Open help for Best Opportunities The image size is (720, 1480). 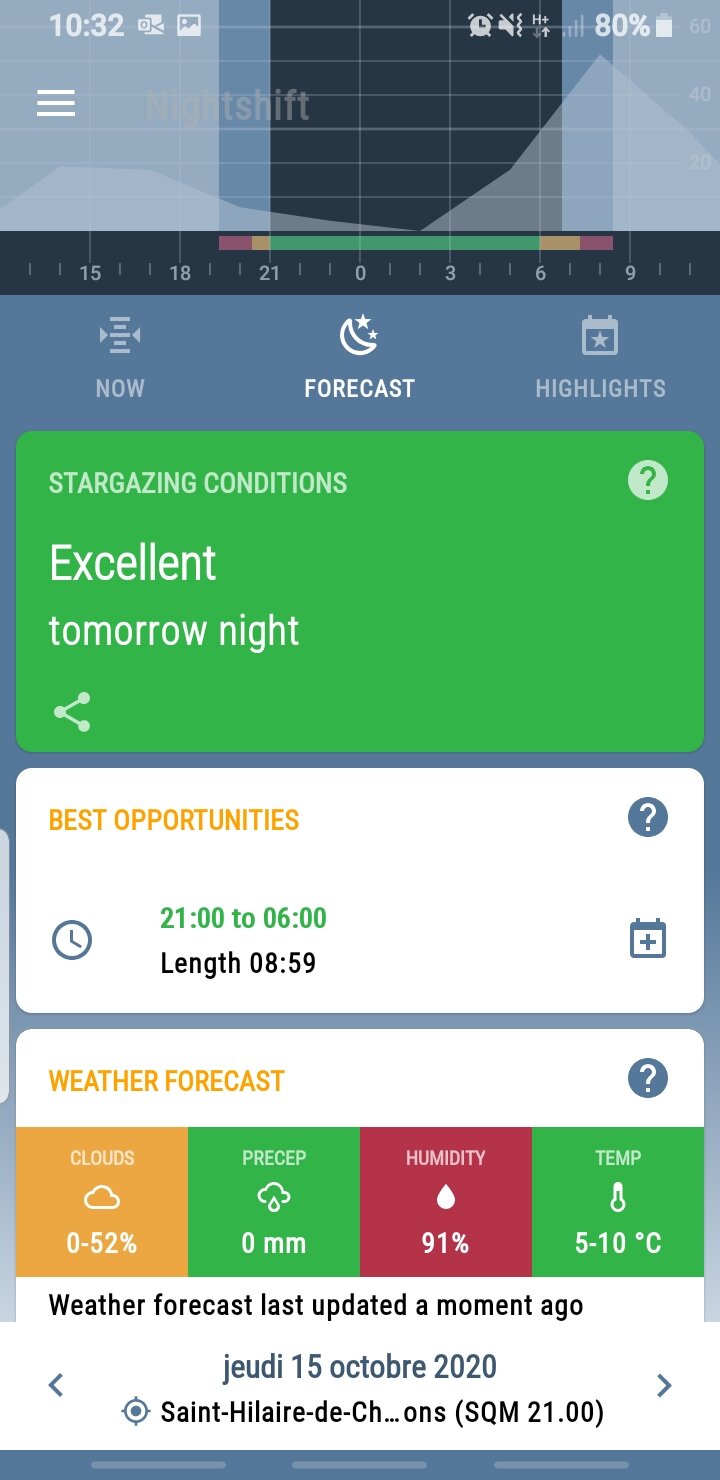(647, 819)
